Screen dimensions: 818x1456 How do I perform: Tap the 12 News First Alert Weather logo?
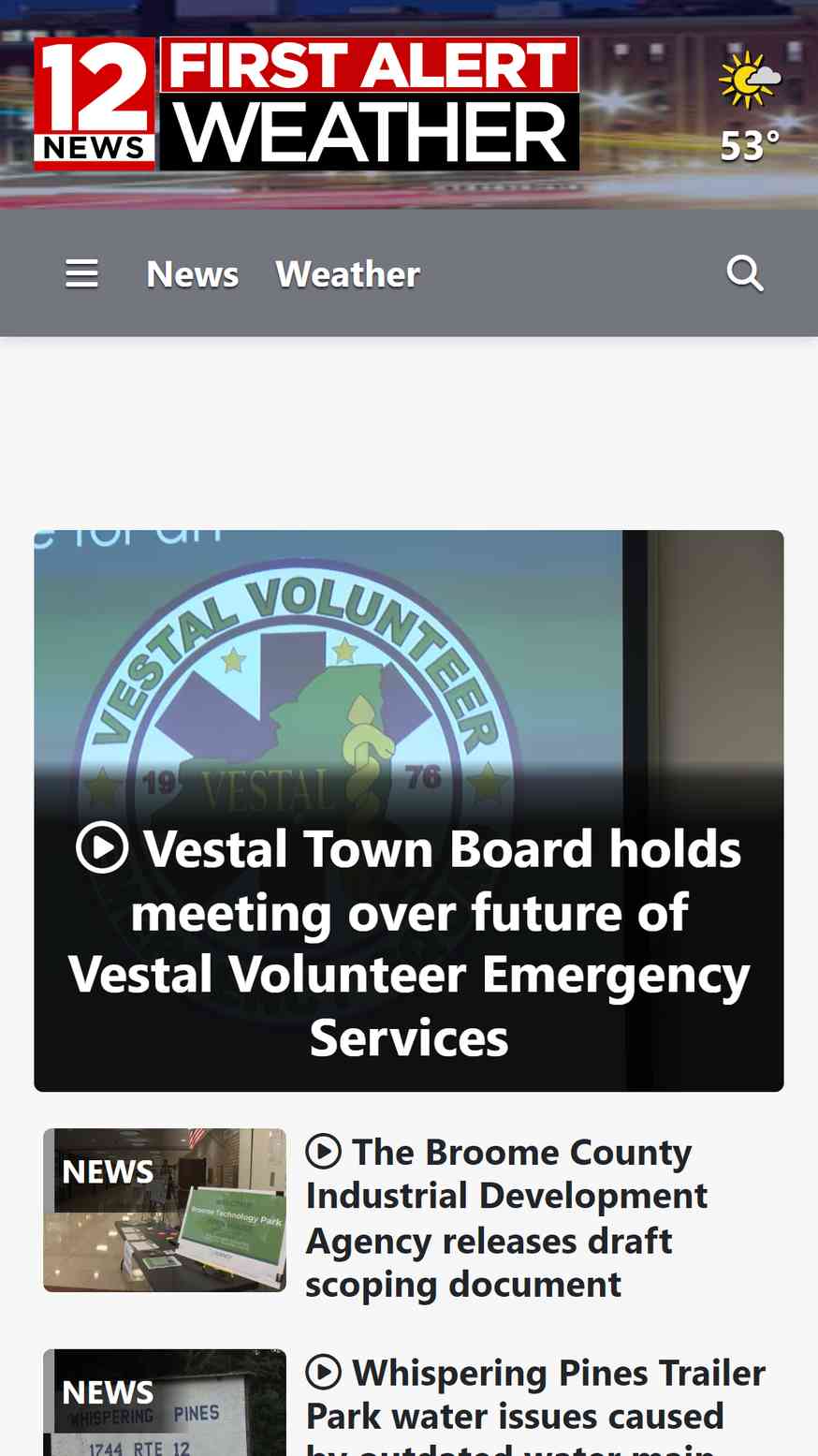(x=306, y=104)
